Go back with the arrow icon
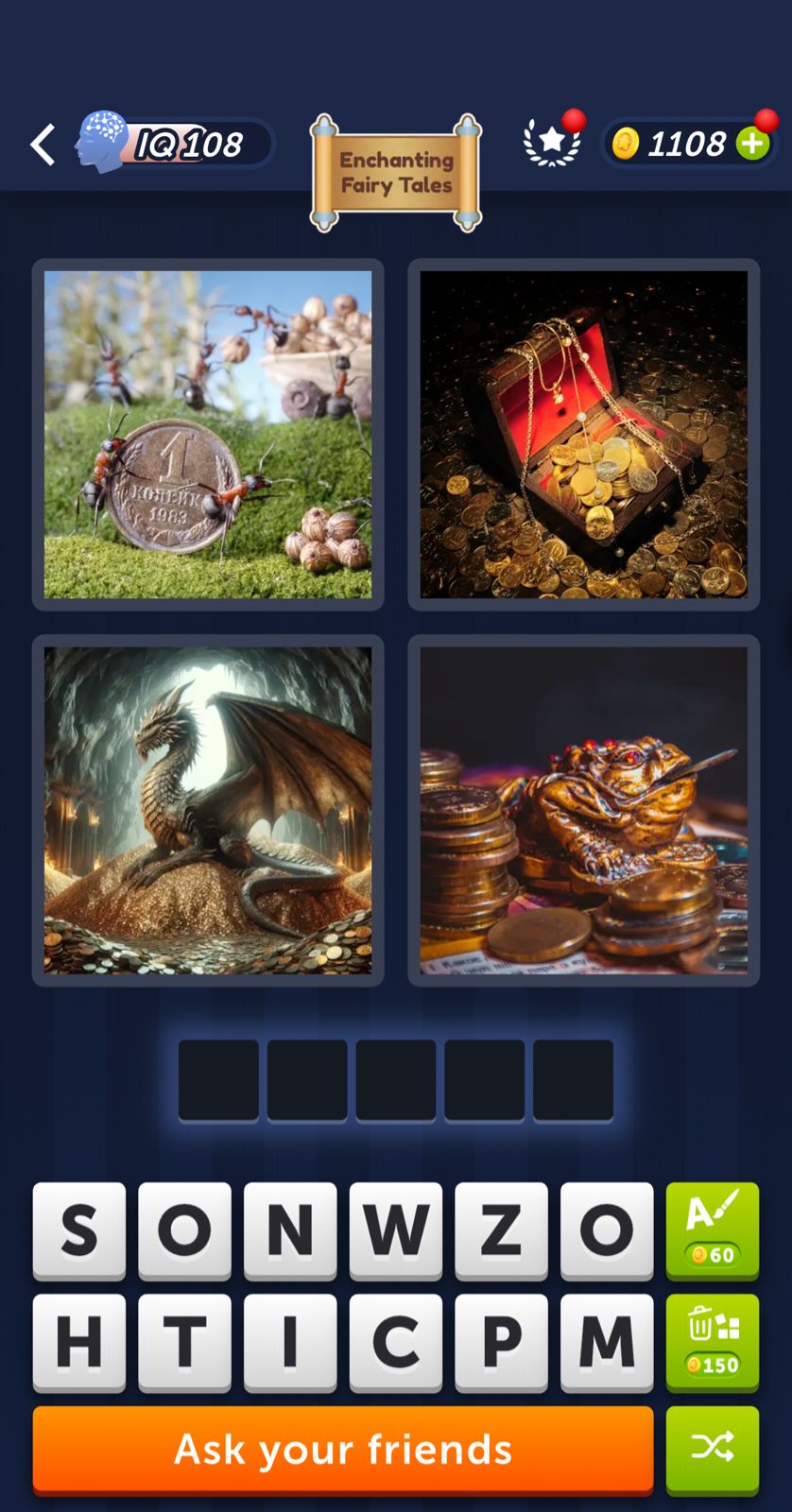This screenshot has height=1512, width=792. [x=43, y=145]
